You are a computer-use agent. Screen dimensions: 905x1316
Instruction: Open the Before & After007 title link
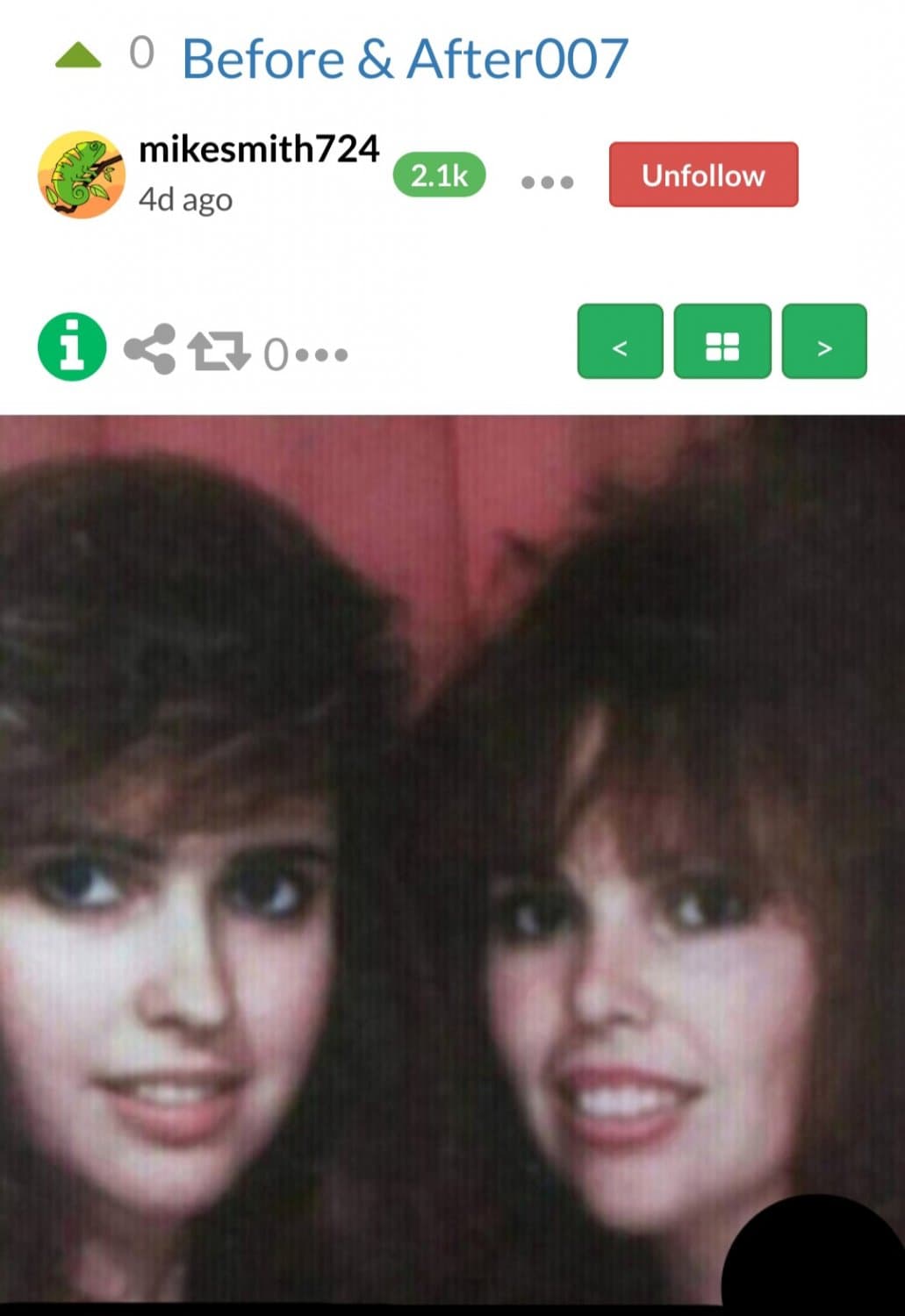(405, 59)
